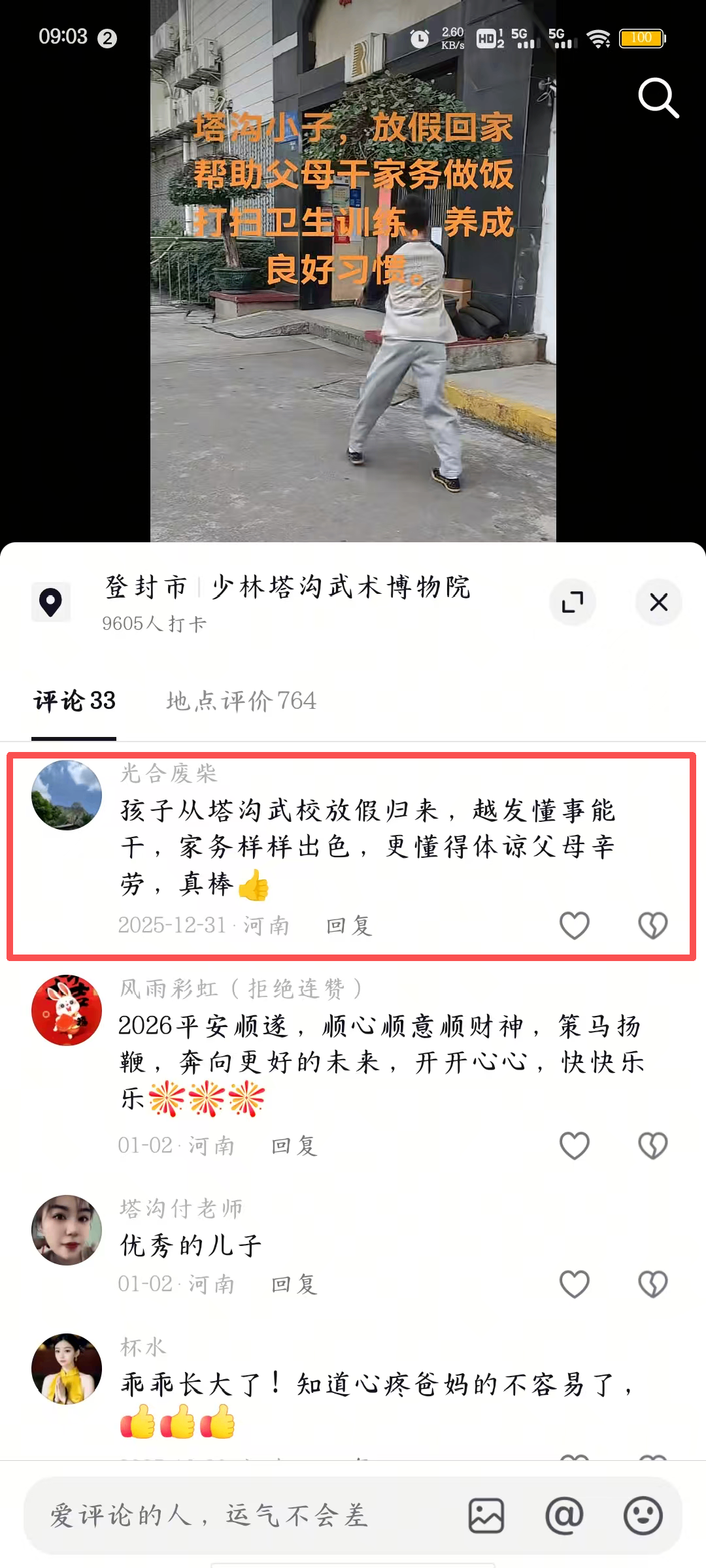The height and width of the screenshot is (1568, 706).
Task: Reply to 塔沟付老师's comment
Action: pyautogui.click(x=294, y=1284)
